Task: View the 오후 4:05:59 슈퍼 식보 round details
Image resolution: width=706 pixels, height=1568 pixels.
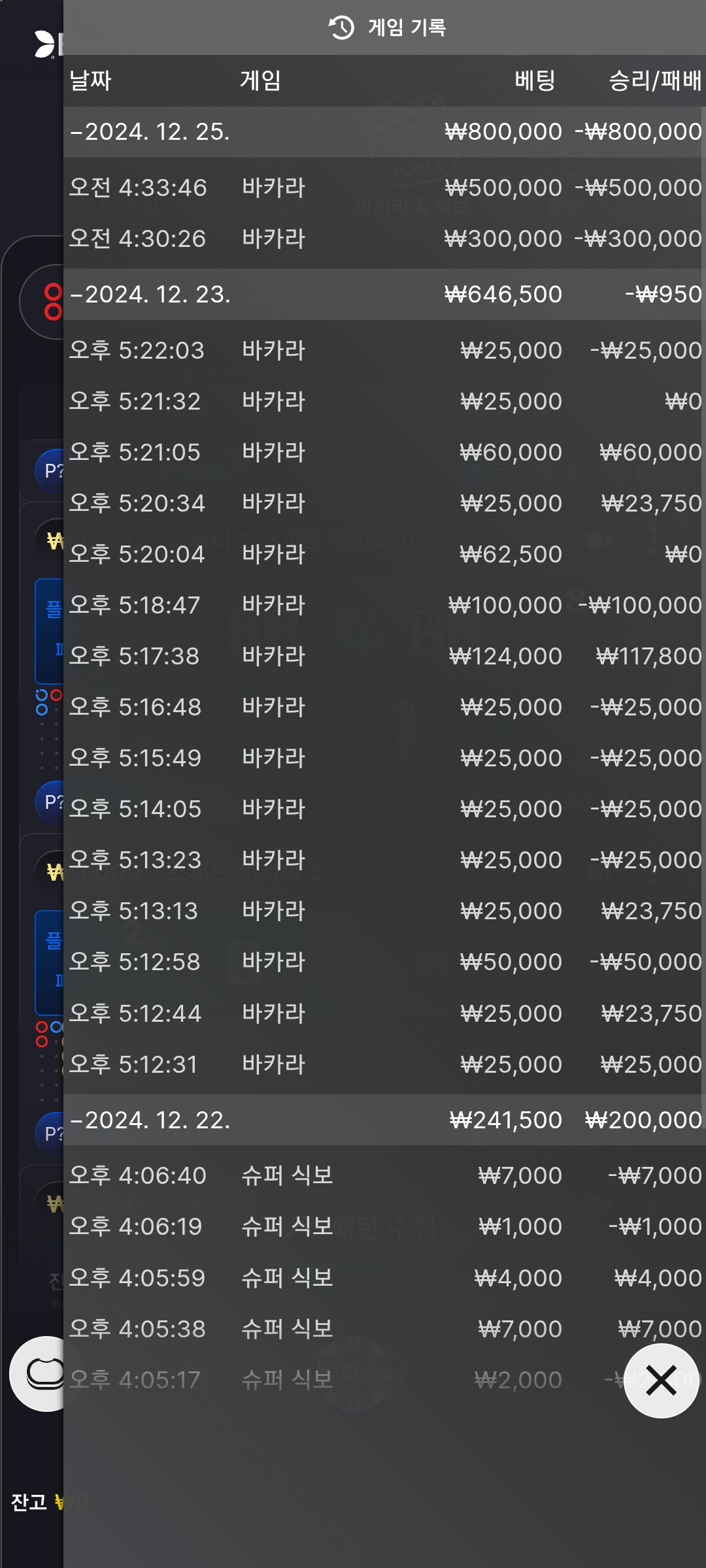Action: (384, 1279)
